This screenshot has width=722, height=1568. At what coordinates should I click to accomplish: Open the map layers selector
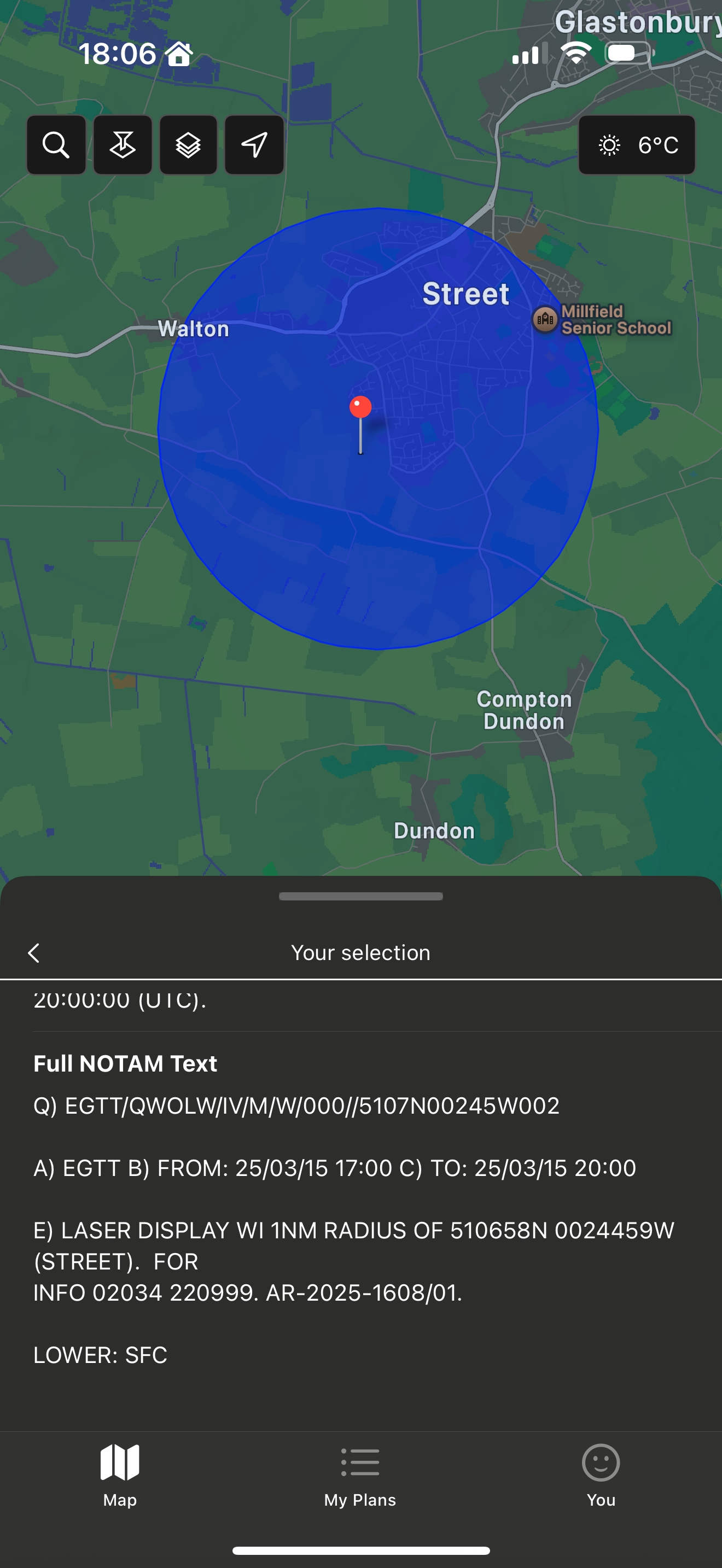(x=188, y=145)
